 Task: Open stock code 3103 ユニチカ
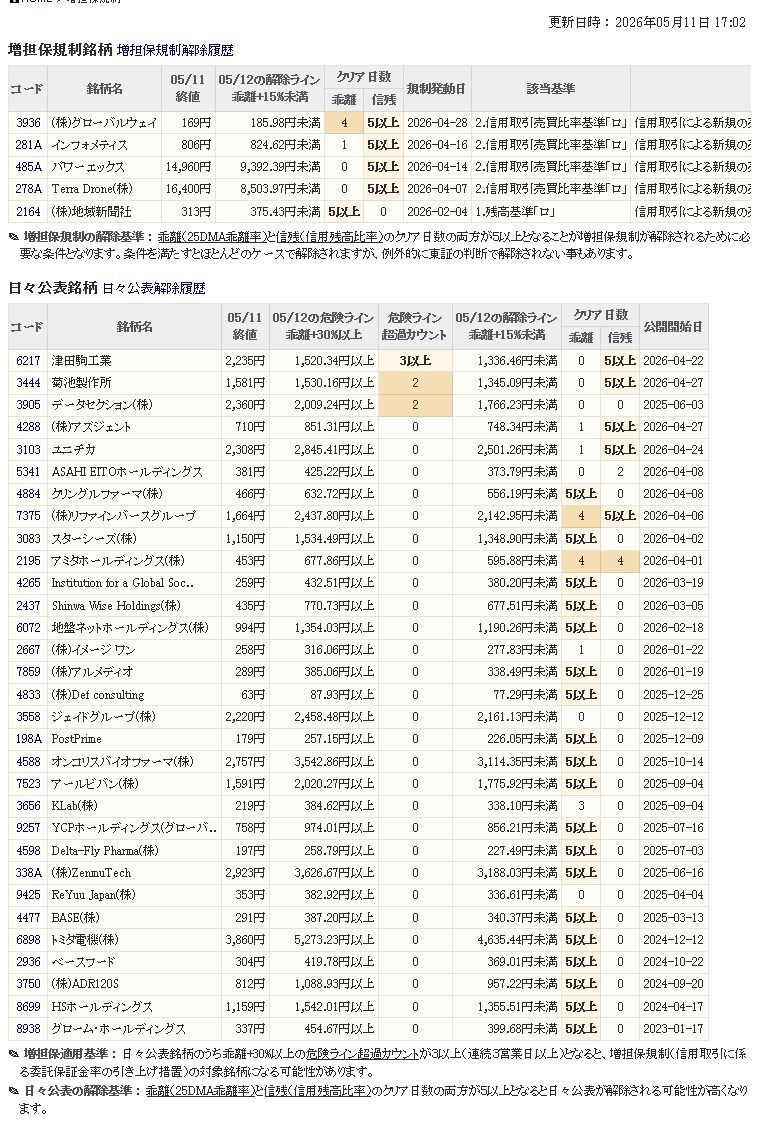[28, 450]
